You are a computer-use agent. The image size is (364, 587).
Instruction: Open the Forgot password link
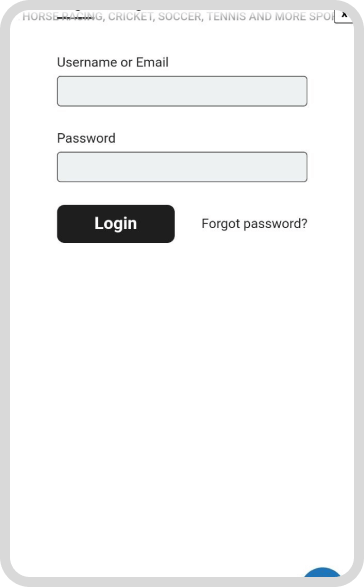[x=254, y=223]
